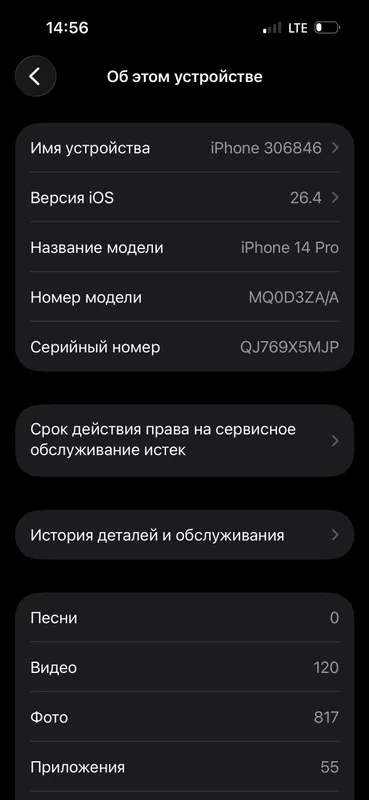
Task: Open the Имя устройства row
Action: coord(184,148)
